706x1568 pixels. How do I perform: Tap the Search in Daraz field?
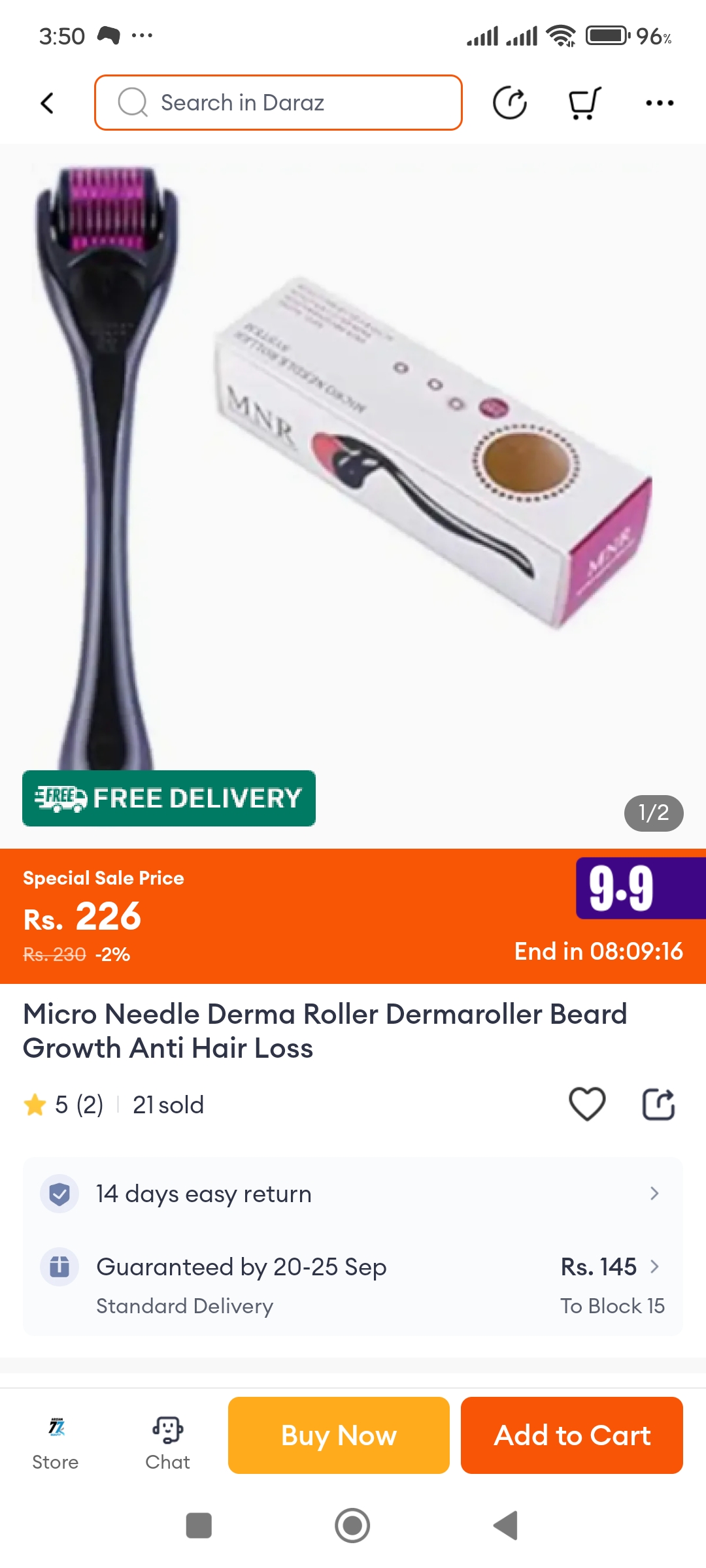pos(278,103)
